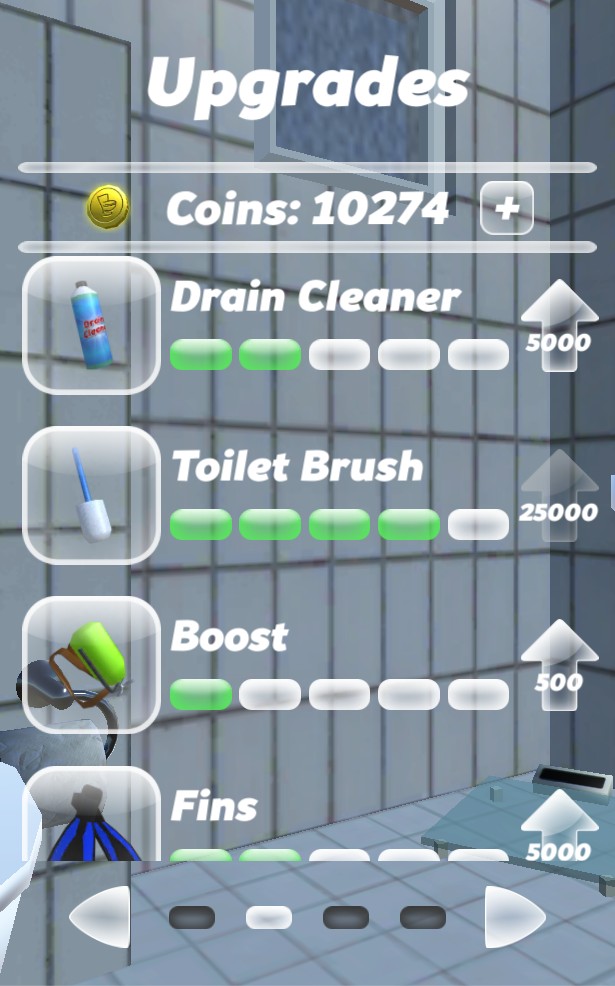Upgrade Toilet Brush for 25000 coins
Viewport: 615px width, 986px height.
click(559, 496)
